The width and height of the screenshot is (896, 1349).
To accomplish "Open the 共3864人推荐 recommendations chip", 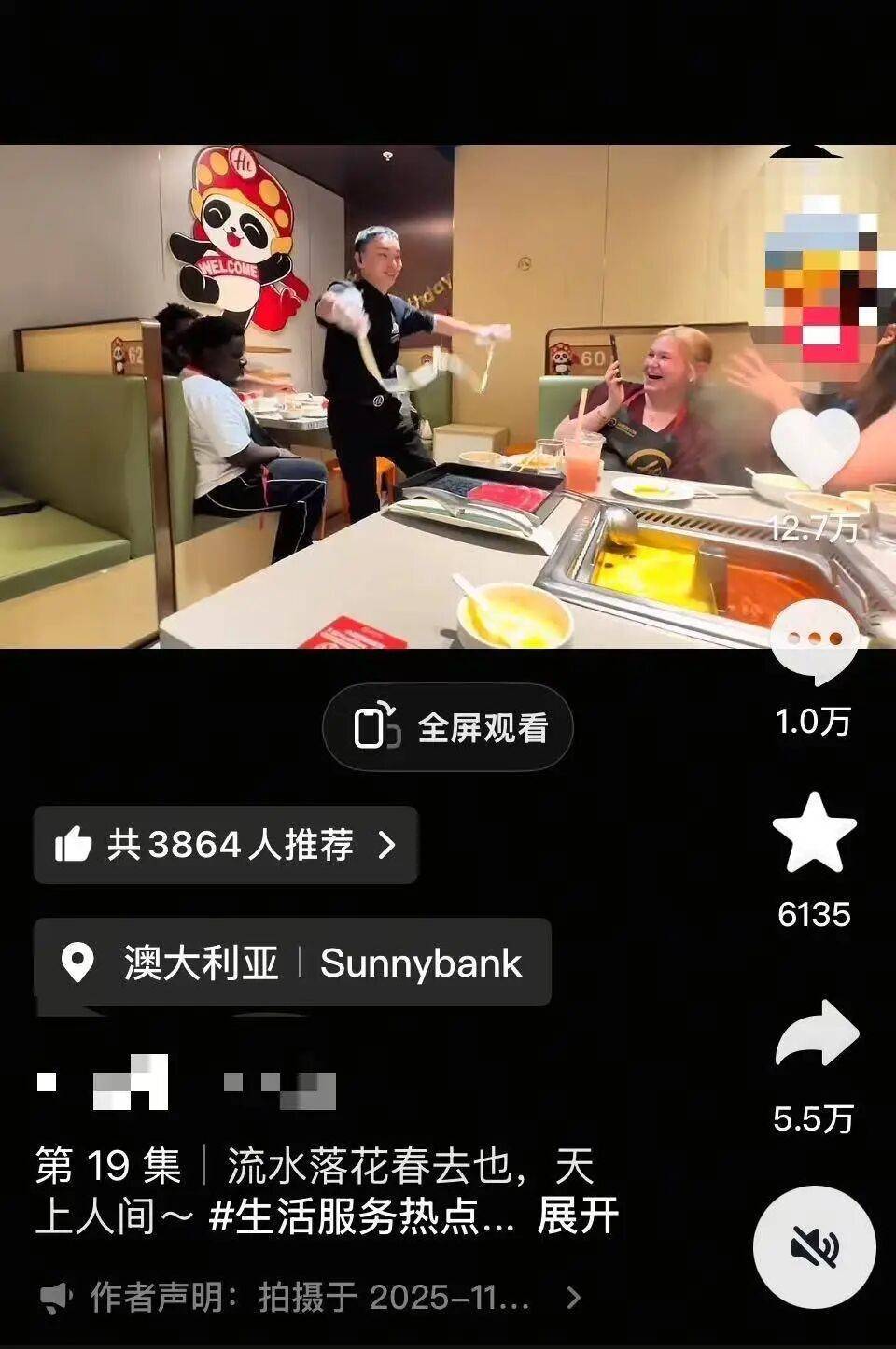I will pos(225,845).
